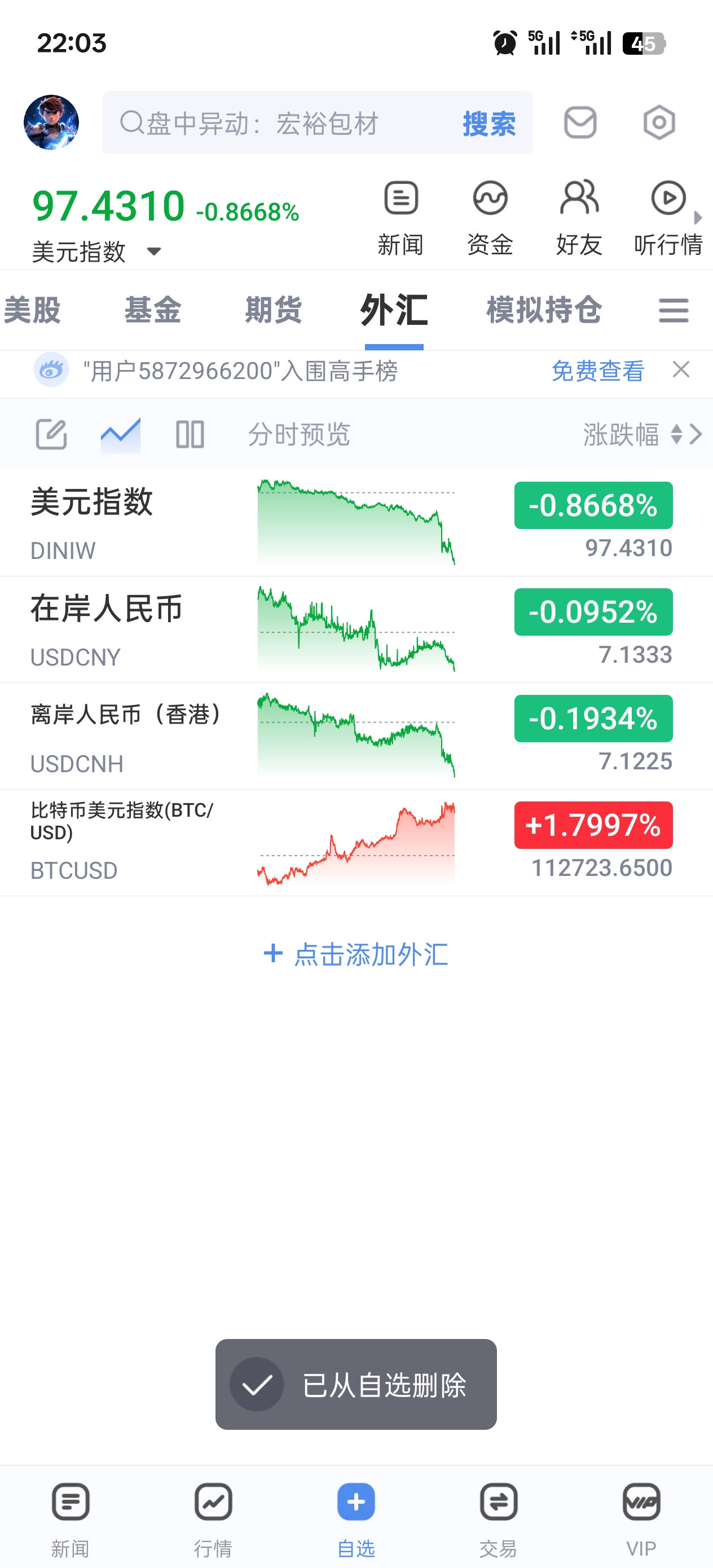713x1568 pixels.
Task: Switch to the 期货 futures tab
Action: coord(273,310)
